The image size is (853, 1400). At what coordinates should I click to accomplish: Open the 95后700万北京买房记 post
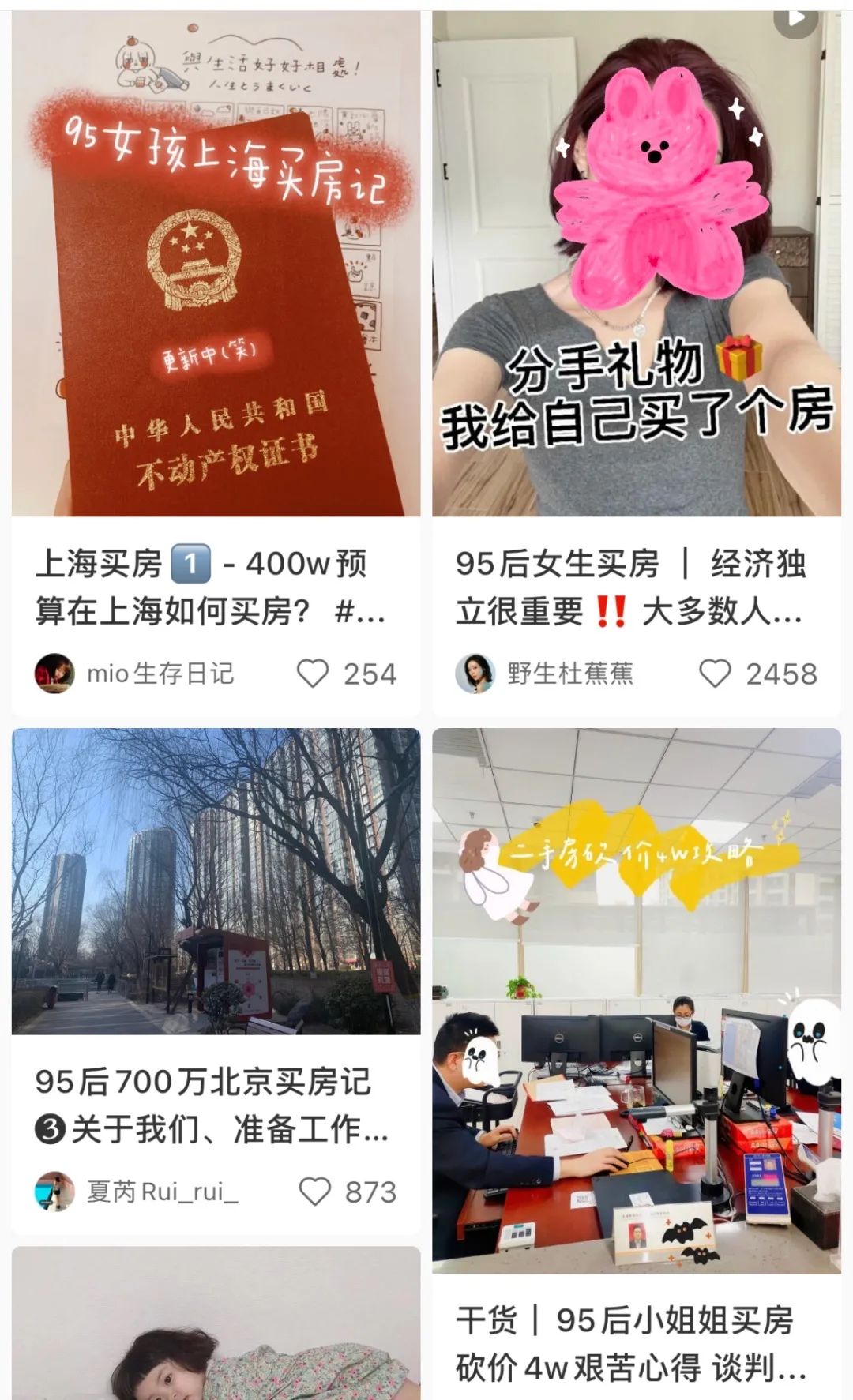[x=216, y=880]
